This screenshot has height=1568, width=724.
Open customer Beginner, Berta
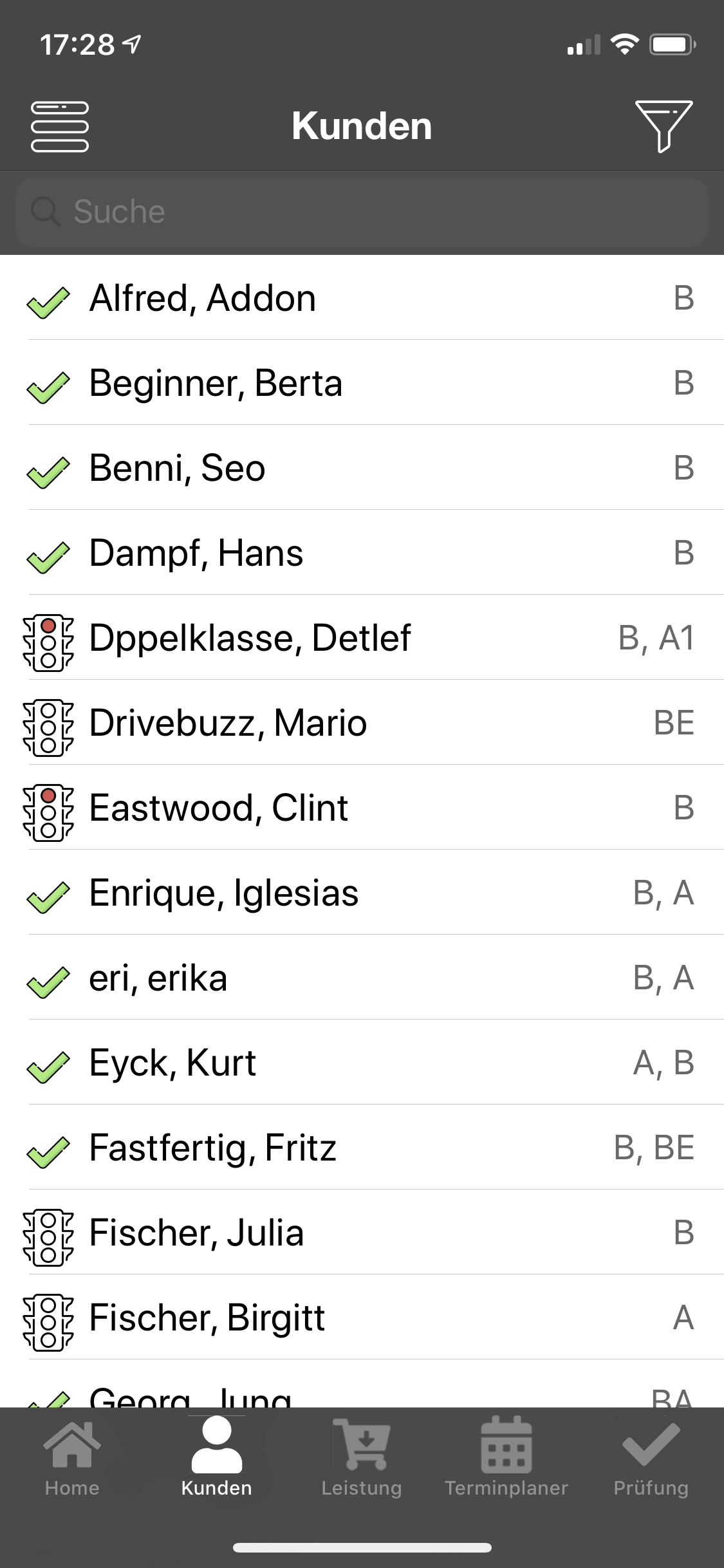click(x=362, y=383)
